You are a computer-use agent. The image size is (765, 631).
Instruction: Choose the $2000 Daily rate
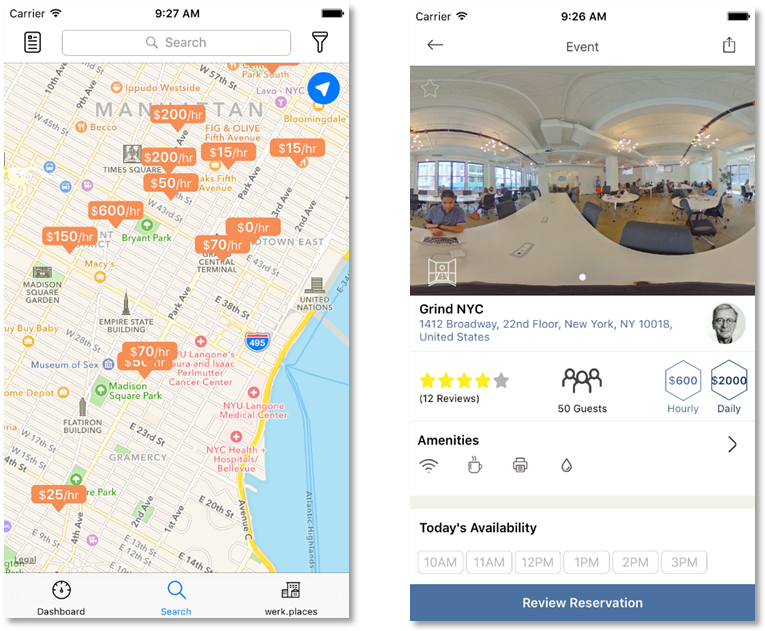pos(729,381)
